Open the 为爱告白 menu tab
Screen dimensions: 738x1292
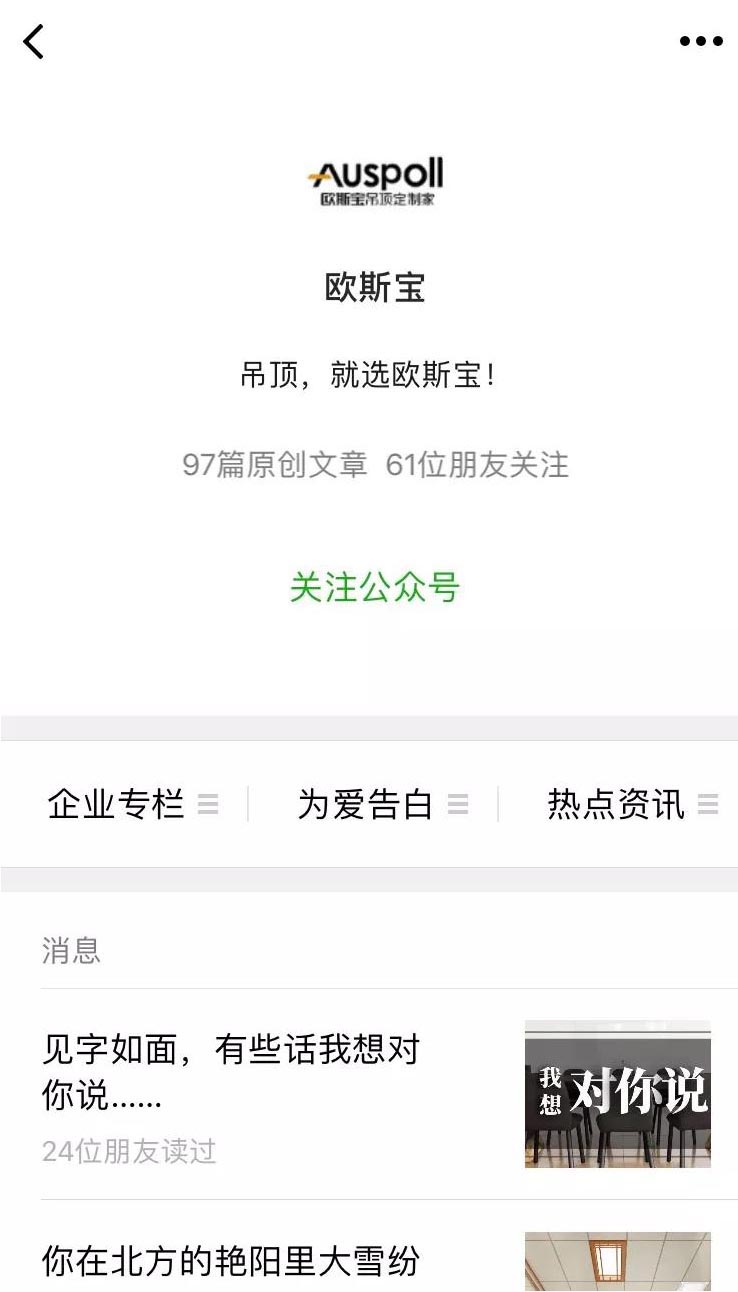click(x=367, y=803)
